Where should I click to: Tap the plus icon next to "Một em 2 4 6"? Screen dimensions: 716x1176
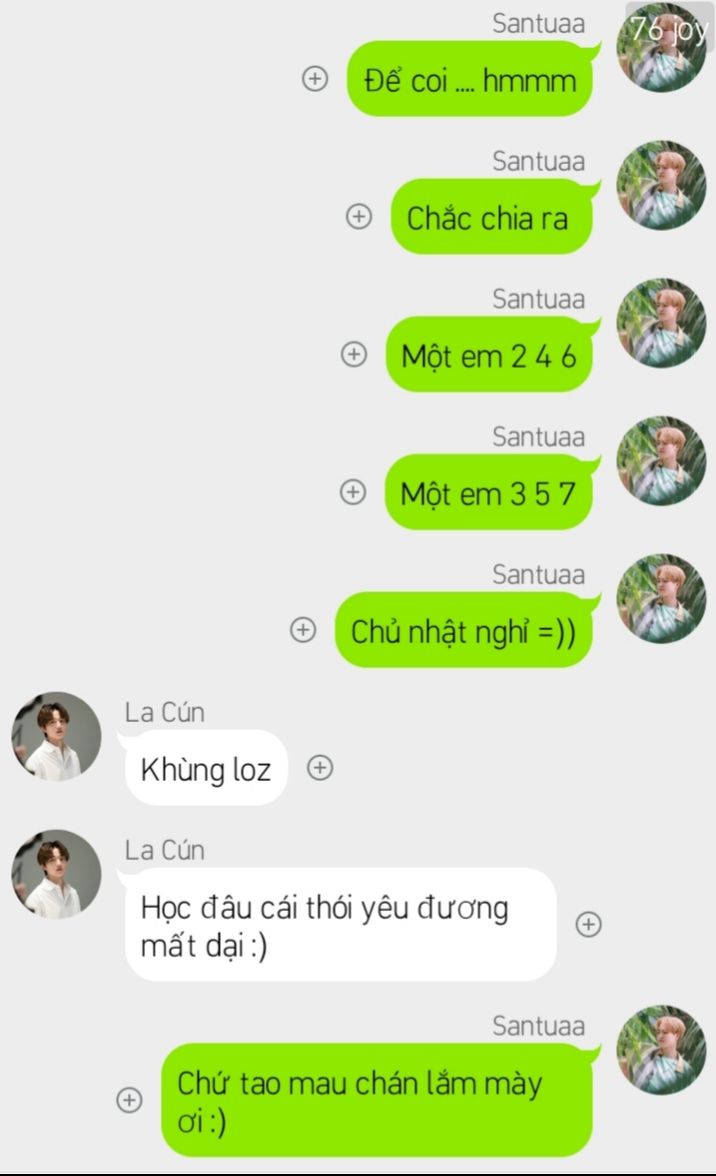click(x=353, y=354)
